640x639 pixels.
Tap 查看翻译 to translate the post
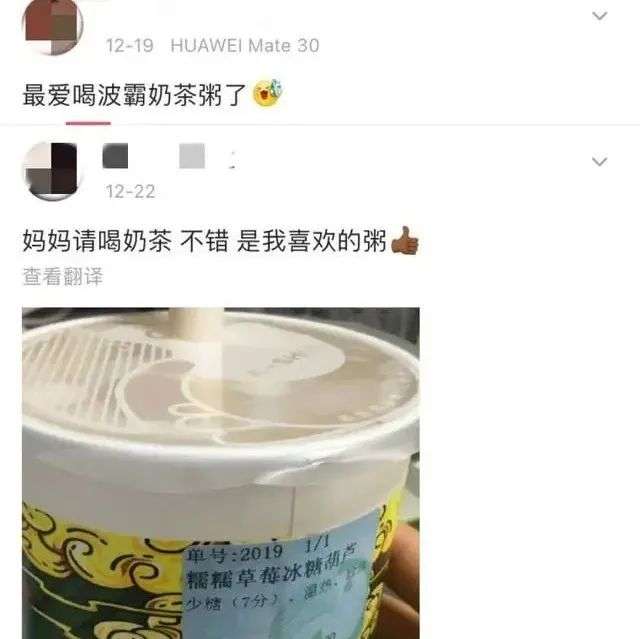point(63,277)
